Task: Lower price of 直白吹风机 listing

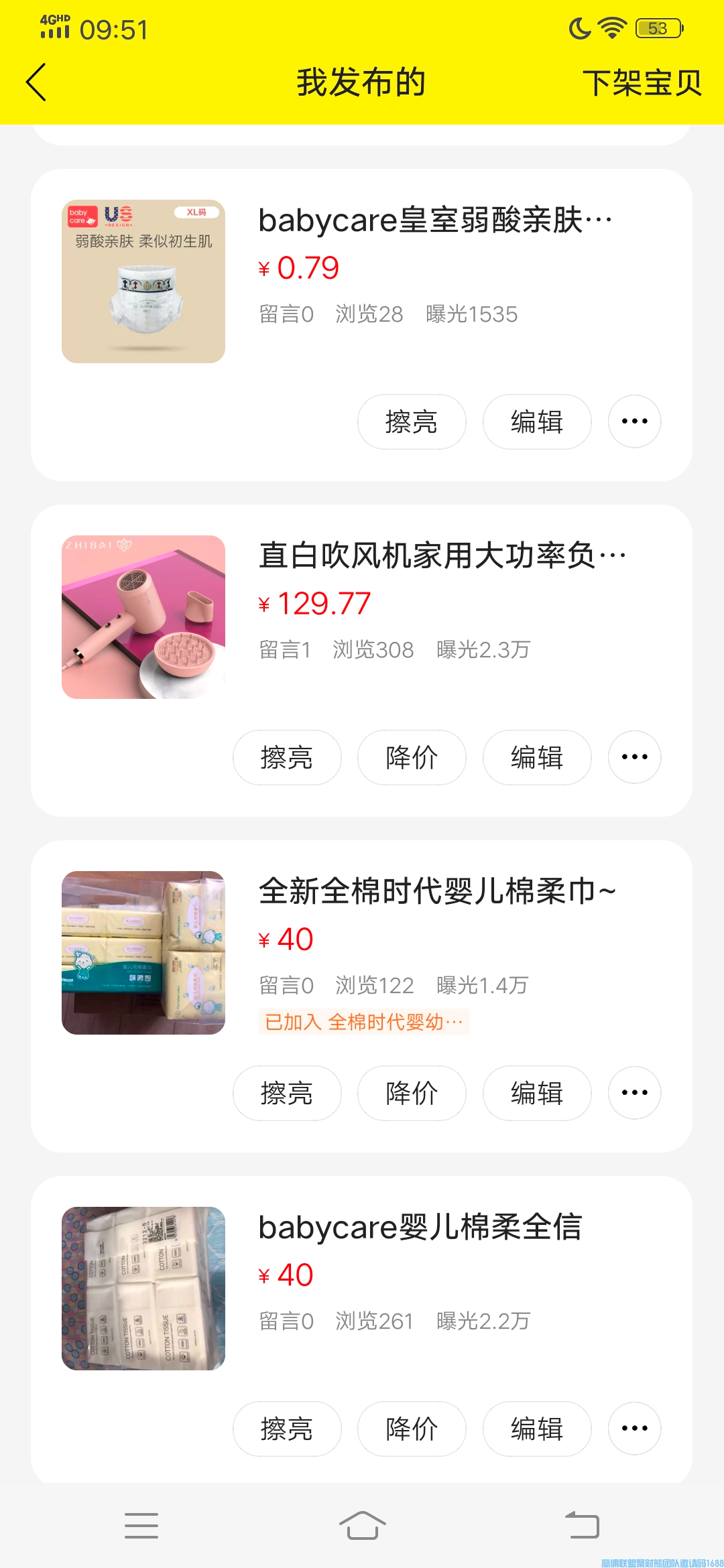Action: point(411,757)
